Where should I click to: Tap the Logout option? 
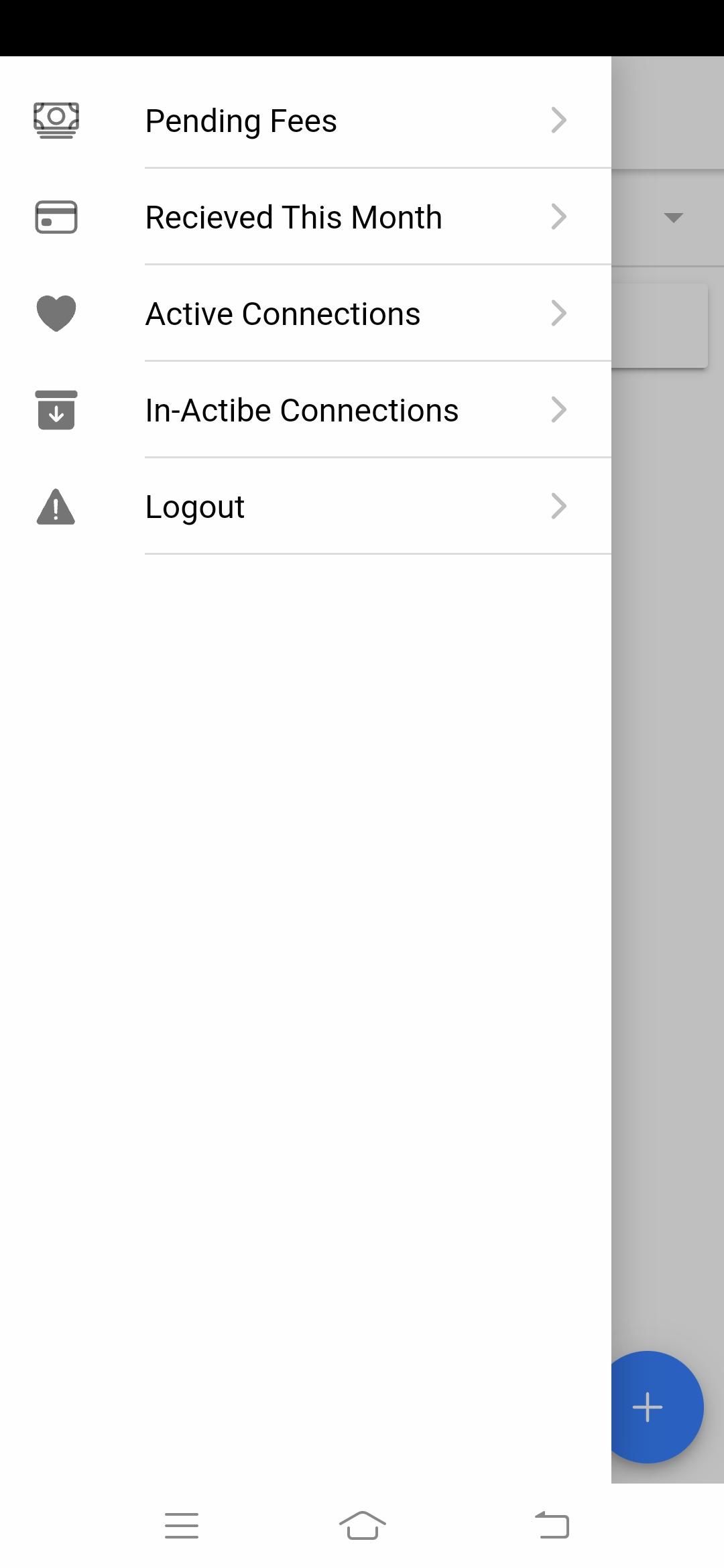tap(306, 507)
